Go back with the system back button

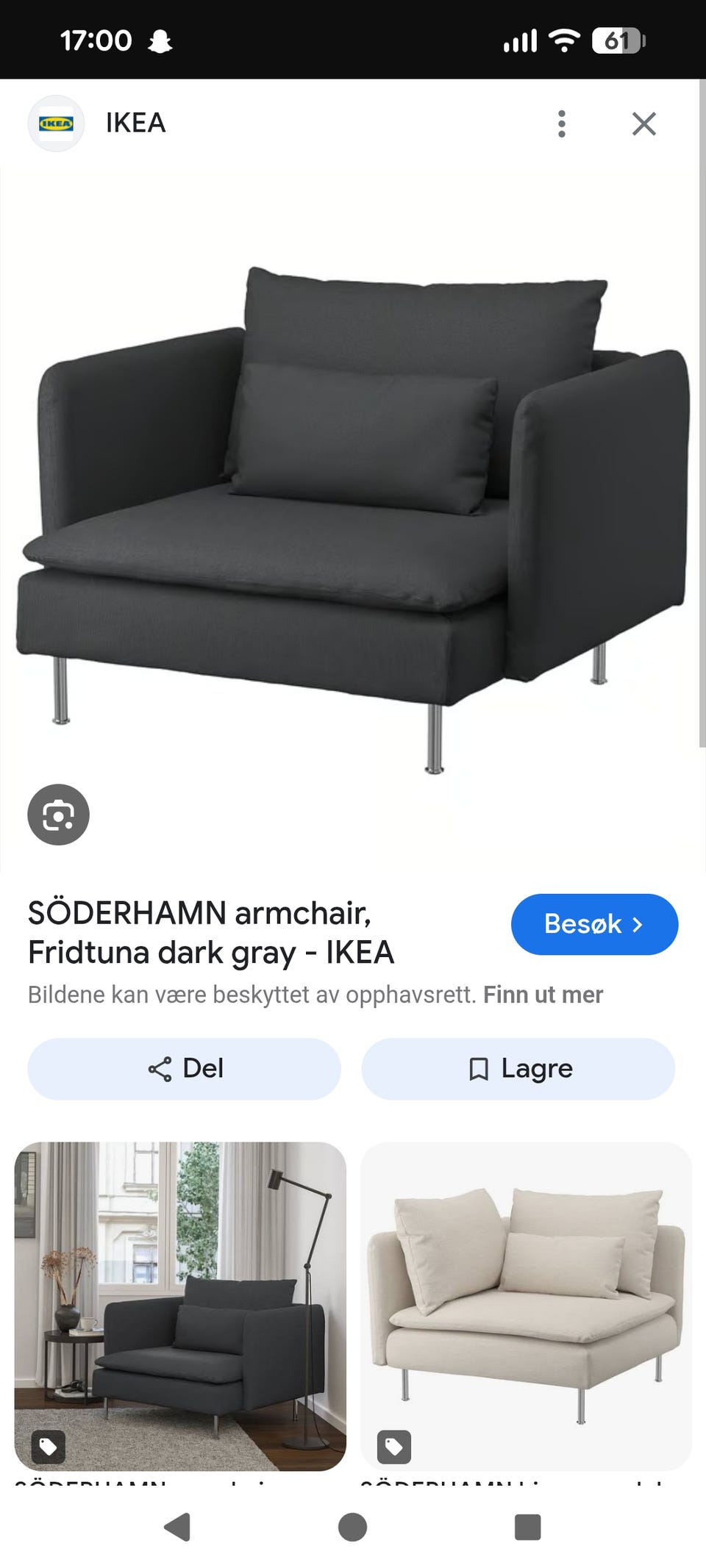click(176, 1527)
